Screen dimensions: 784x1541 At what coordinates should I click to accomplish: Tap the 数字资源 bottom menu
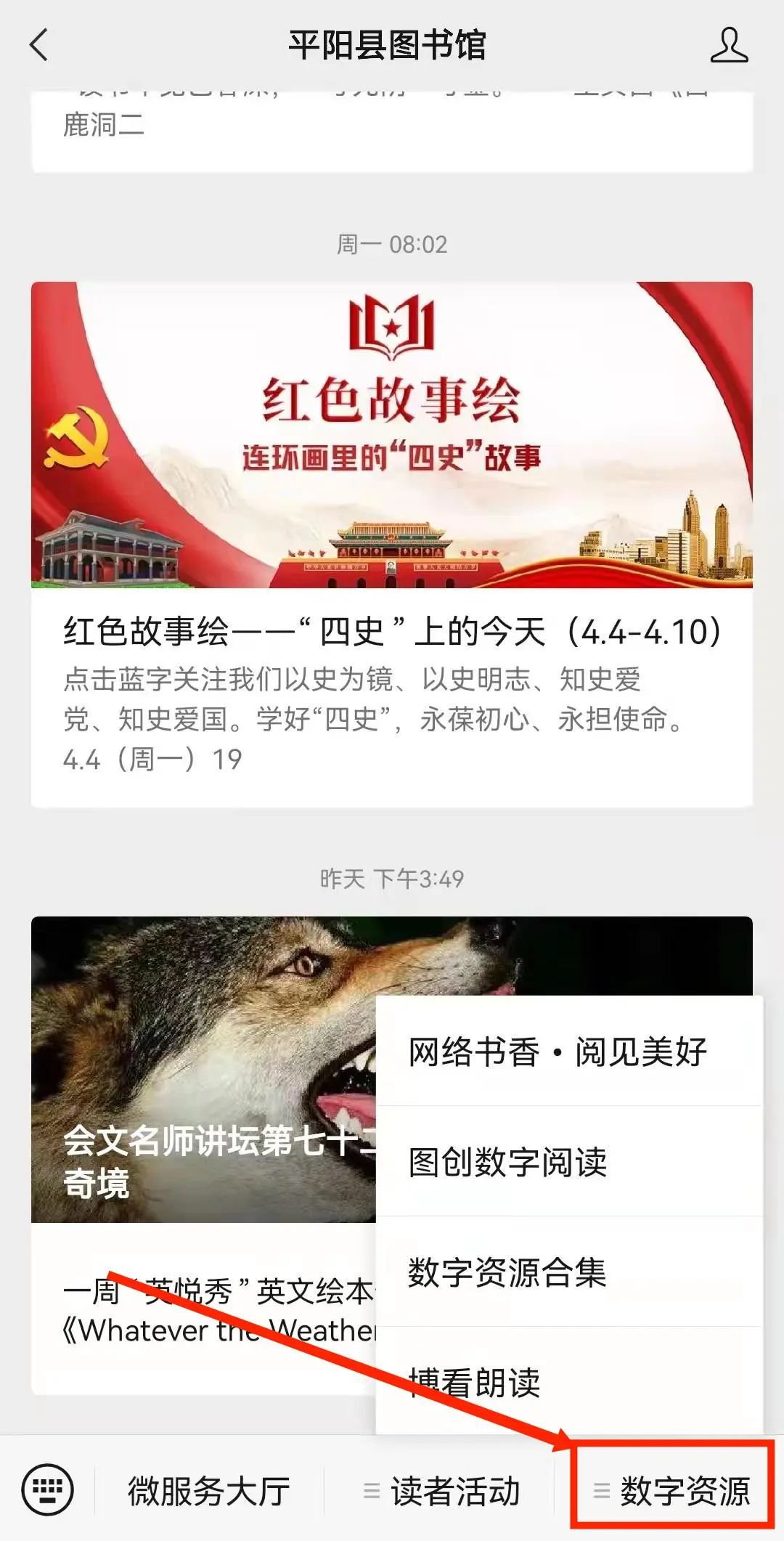click(x=671, y=1492)
